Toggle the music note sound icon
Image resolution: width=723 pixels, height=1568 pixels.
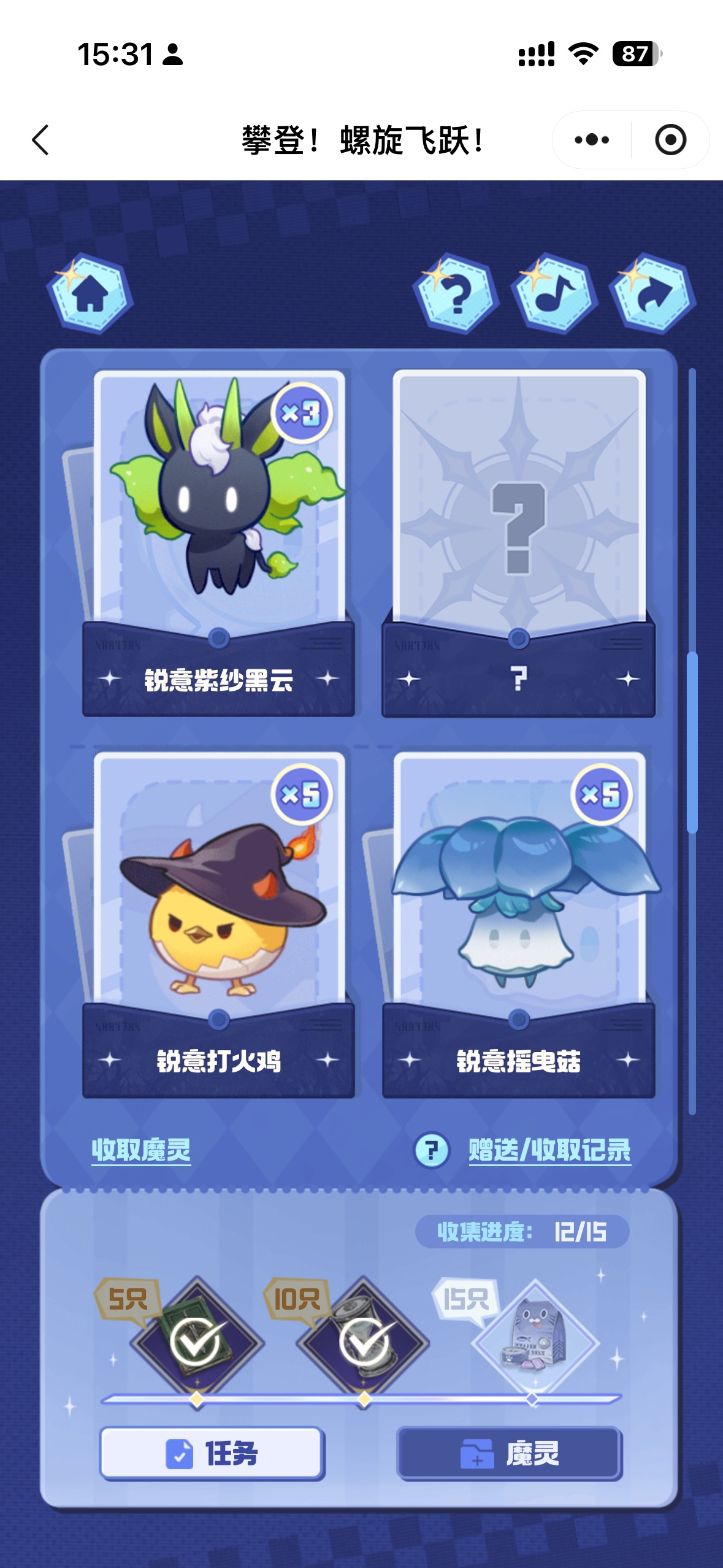[554, 293]
